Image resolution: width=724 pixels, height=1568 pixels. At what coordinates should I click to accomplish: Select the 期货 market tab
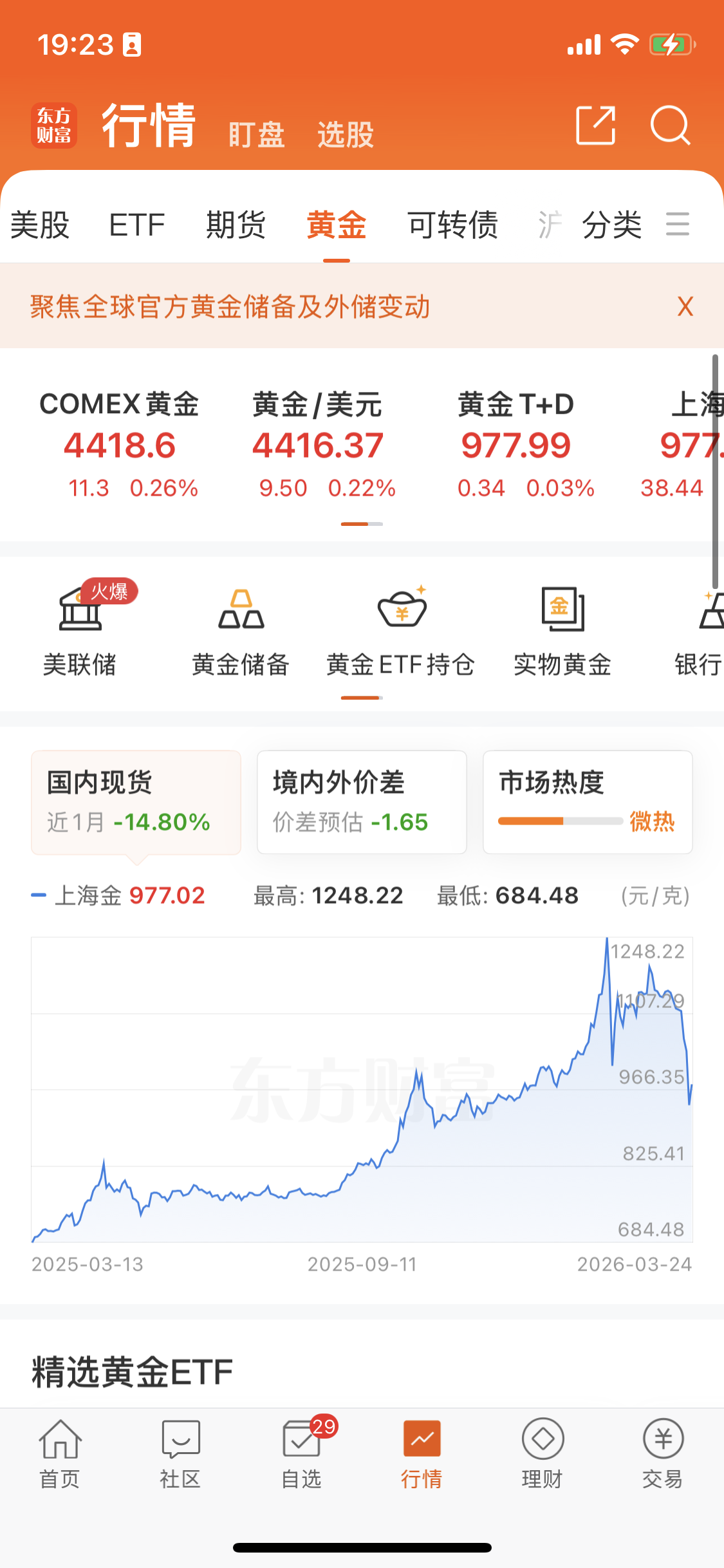tap(236, 225)
